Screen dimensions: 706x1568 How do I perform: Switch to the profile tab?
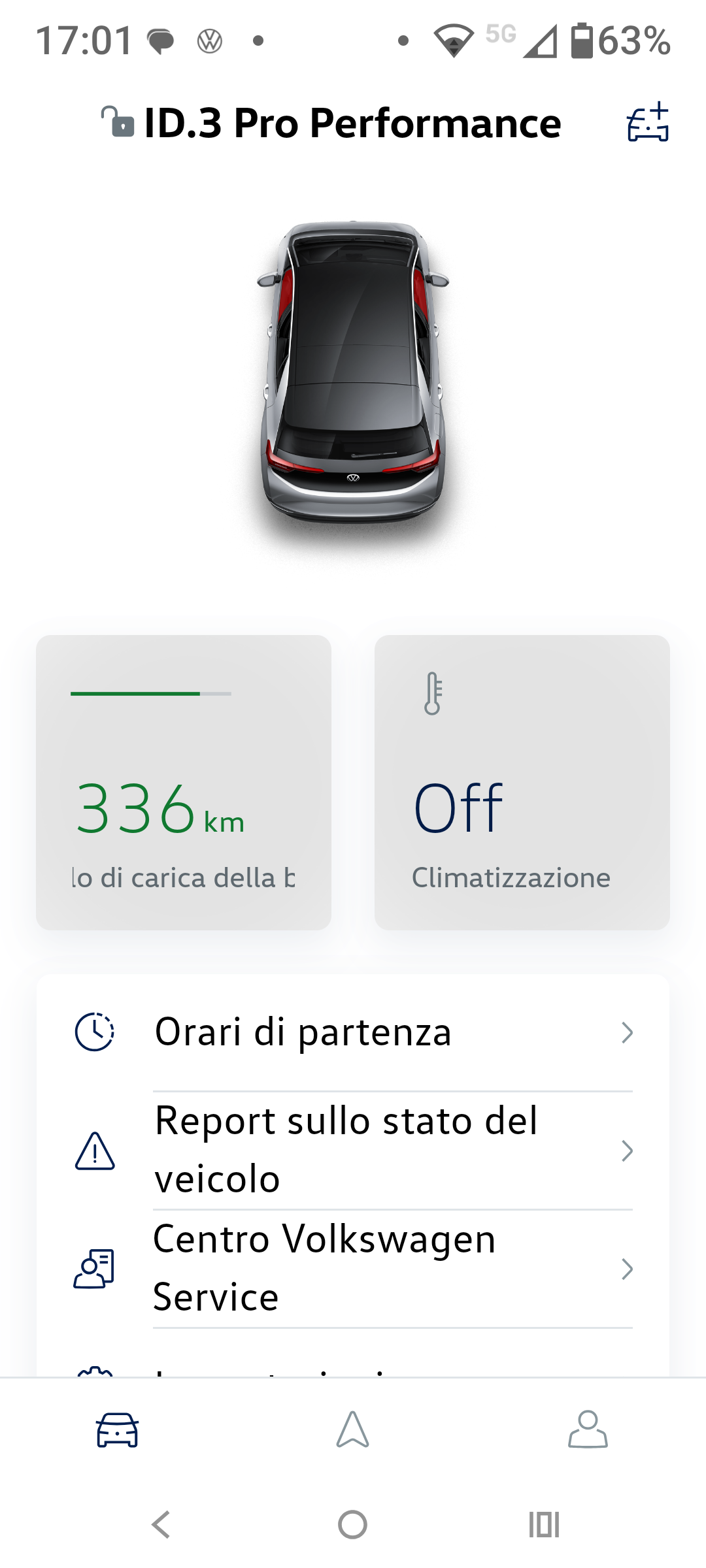[588, 1429]
